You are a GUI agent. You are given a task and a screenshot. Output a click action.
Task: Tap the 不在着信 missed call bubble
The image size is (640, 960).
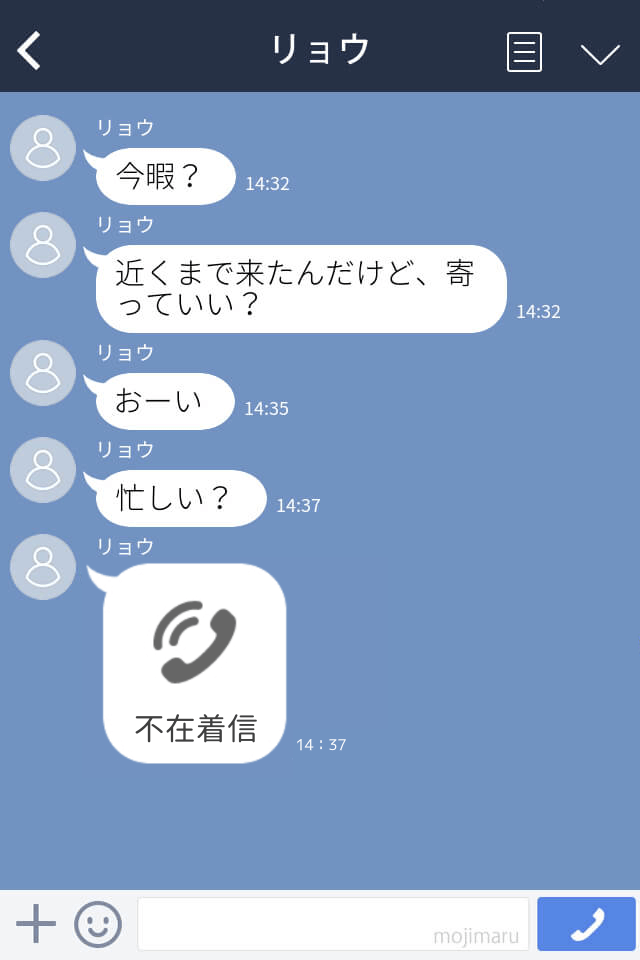click(195, 664)
